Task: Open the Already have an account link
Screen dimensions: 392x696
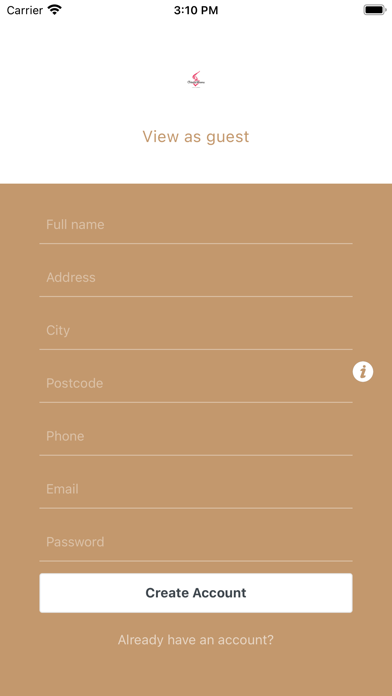Action: [x=196, y=640]
